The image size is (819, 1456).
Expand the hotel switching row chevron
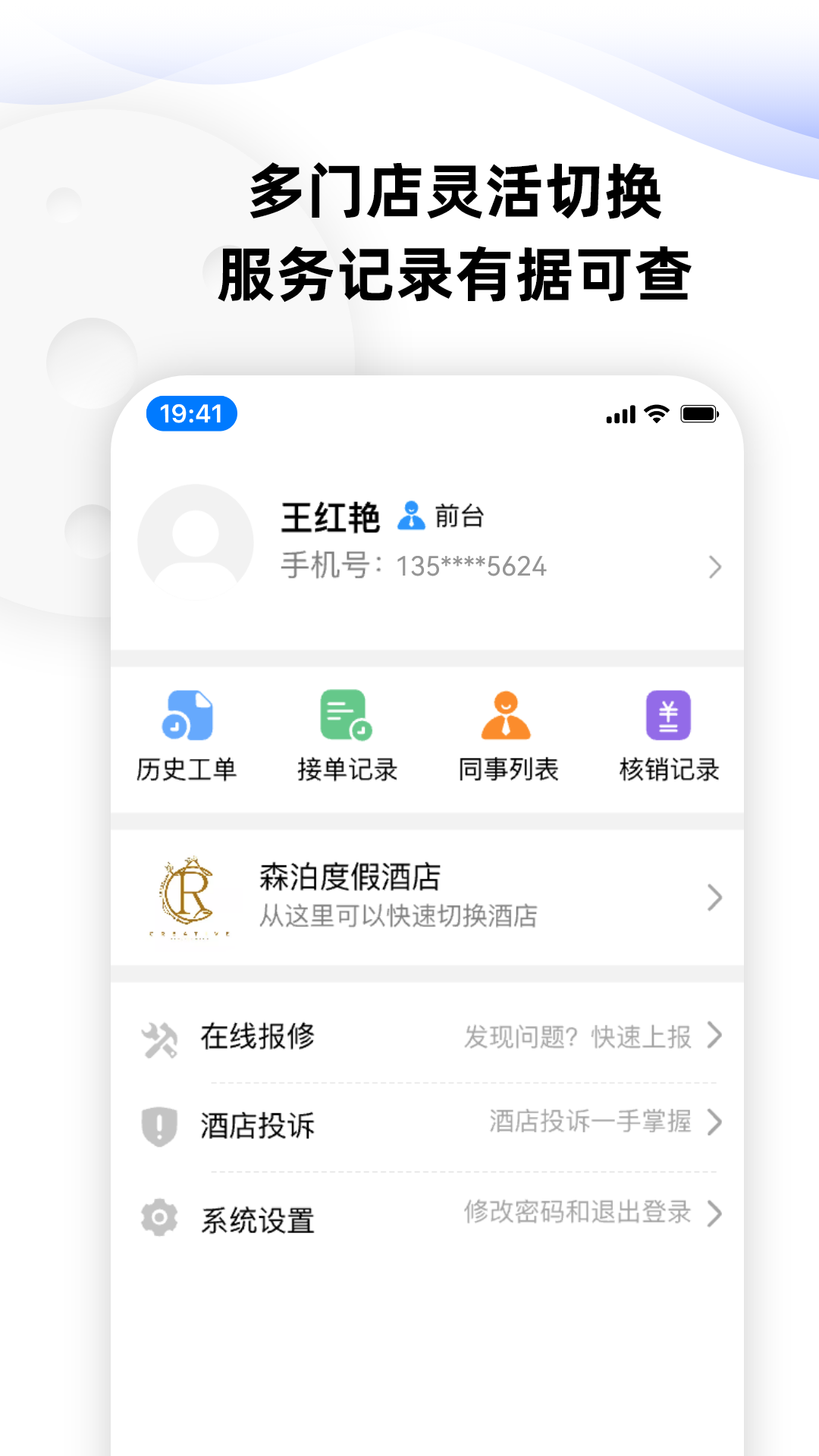[x=714, y=899]
